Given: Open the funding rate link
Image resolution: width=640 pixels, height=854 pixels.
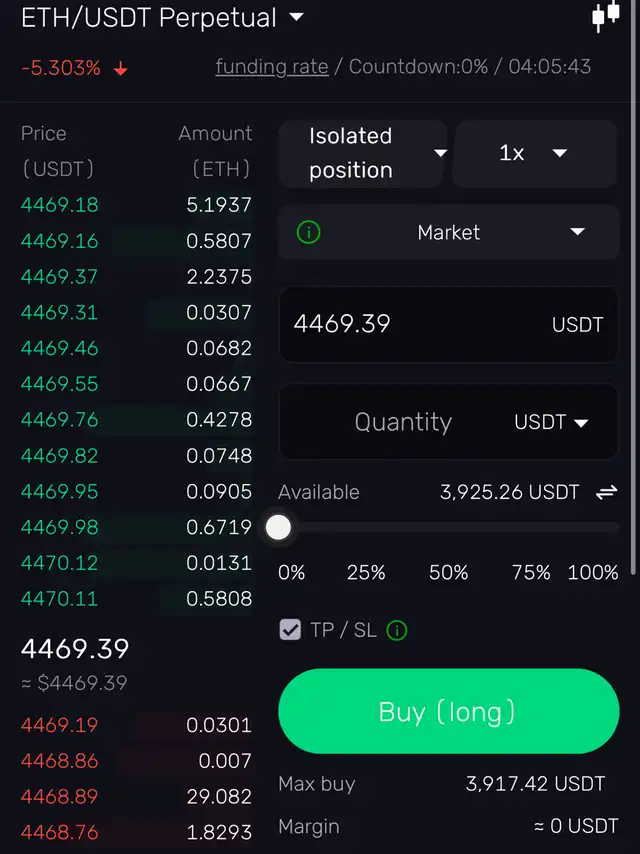Looking at the screenshot, I should 272,67.
